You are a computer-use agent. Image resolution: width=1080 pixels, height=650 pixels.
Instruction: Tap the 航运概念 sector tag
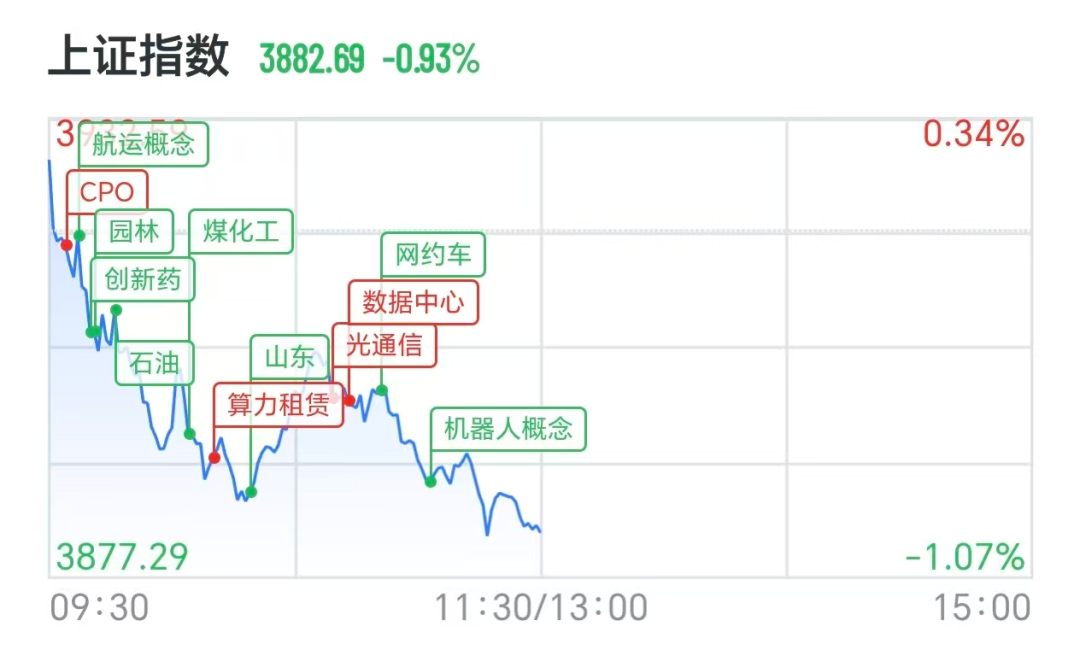click(x=143, y=145)
